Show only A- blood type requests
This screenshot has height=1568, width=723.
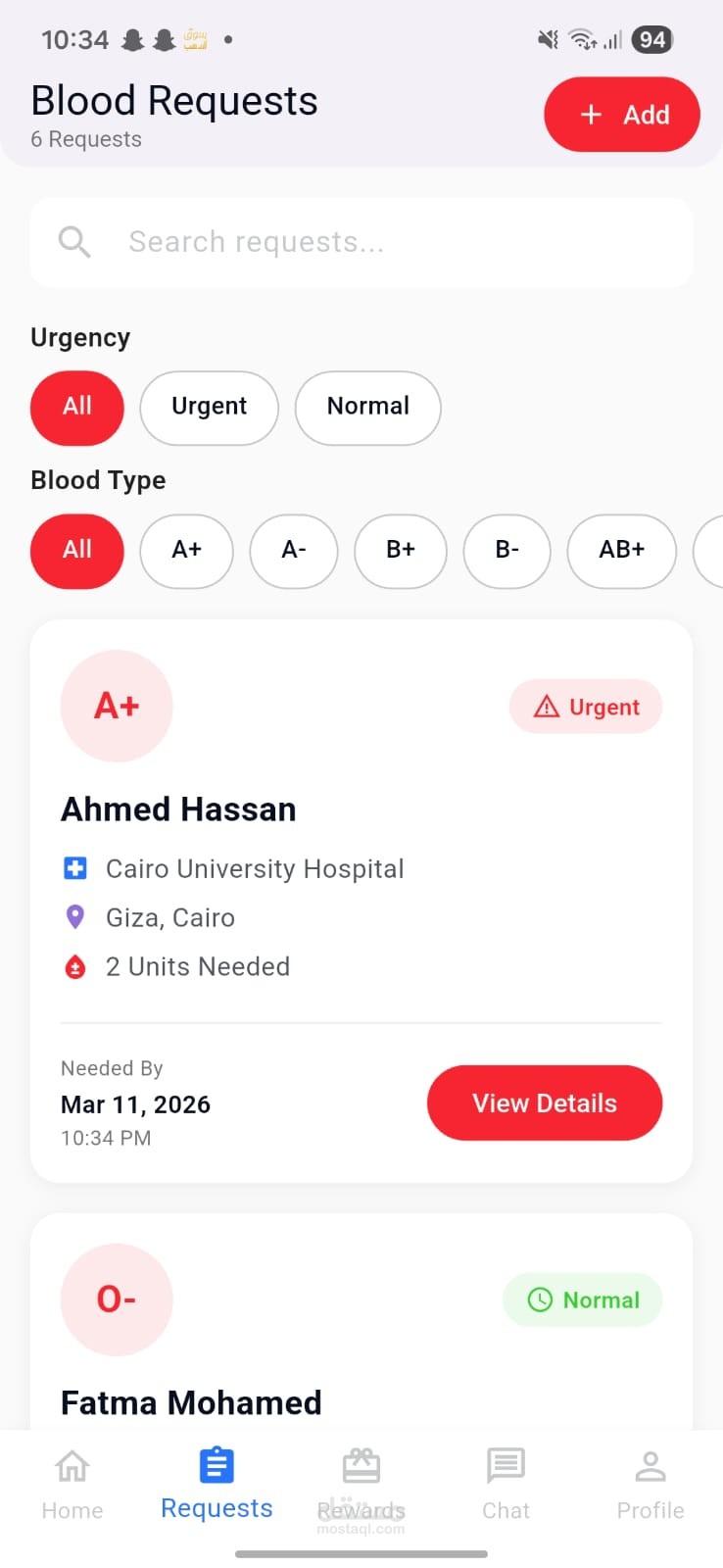pyautogui.click(x=294, y=550)
